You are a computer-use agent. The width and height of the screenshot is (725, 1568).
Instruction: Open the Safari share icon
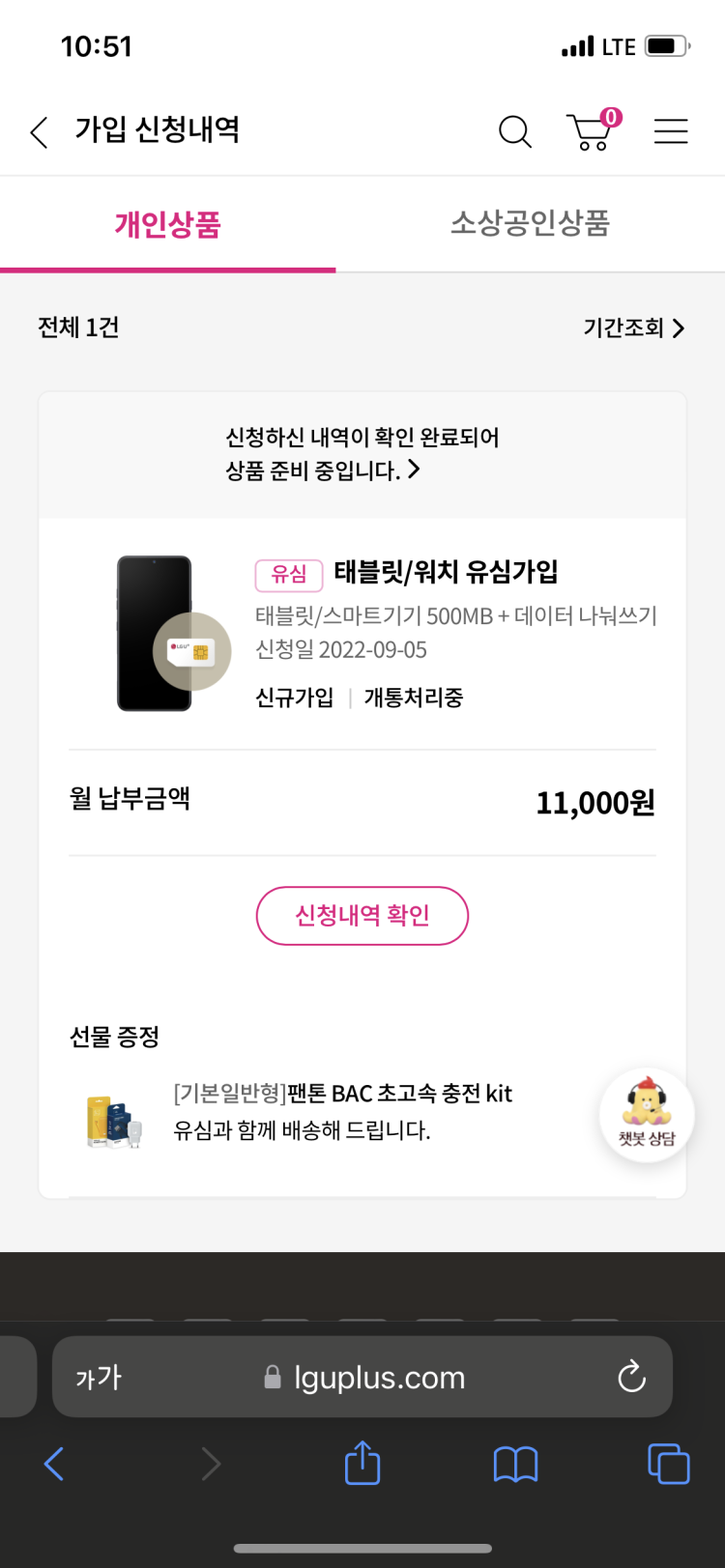click(362, 1465)
